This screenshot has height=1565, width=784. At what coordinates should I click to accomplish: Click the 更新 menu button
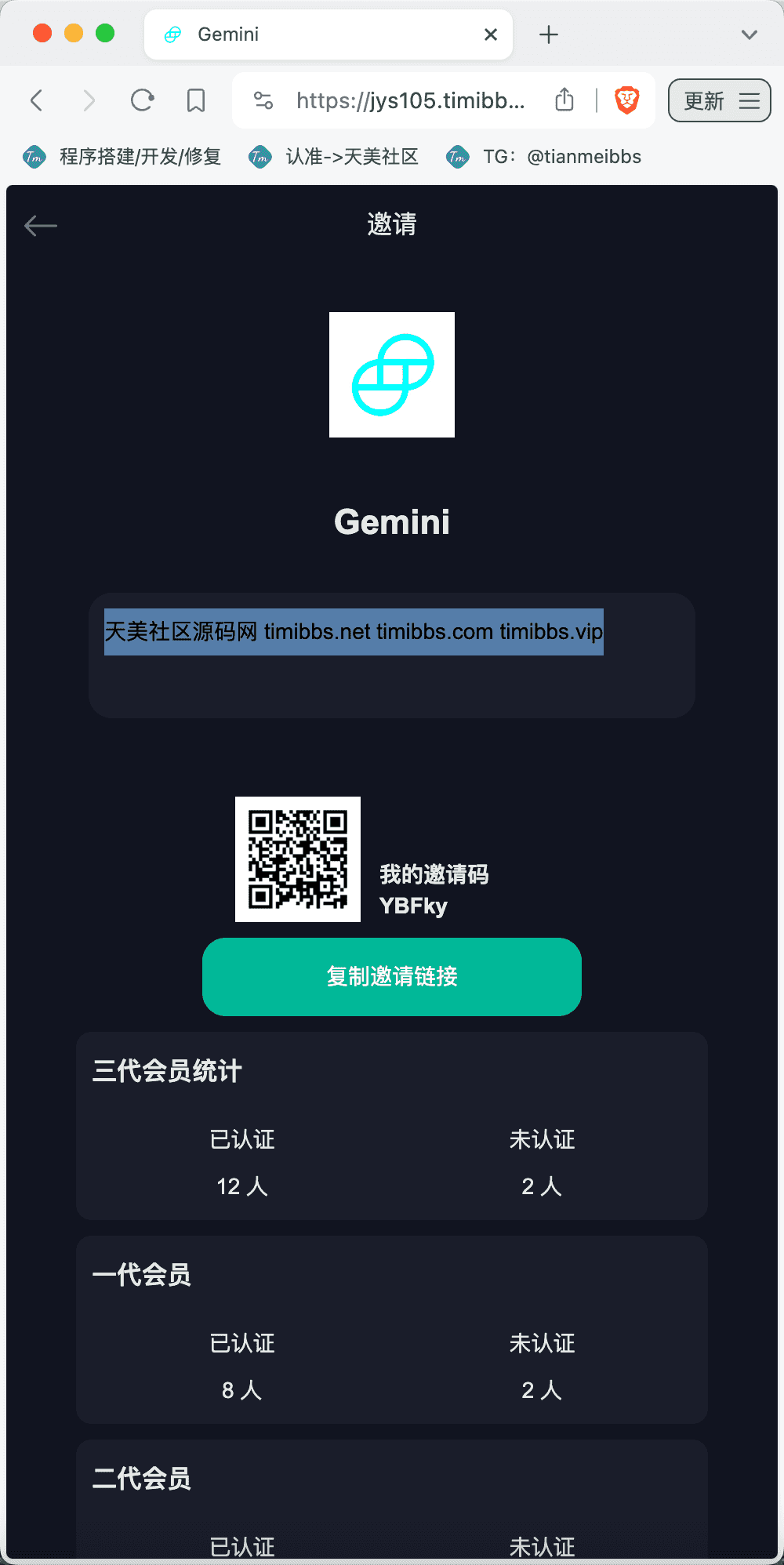click(x=720, y=100)
